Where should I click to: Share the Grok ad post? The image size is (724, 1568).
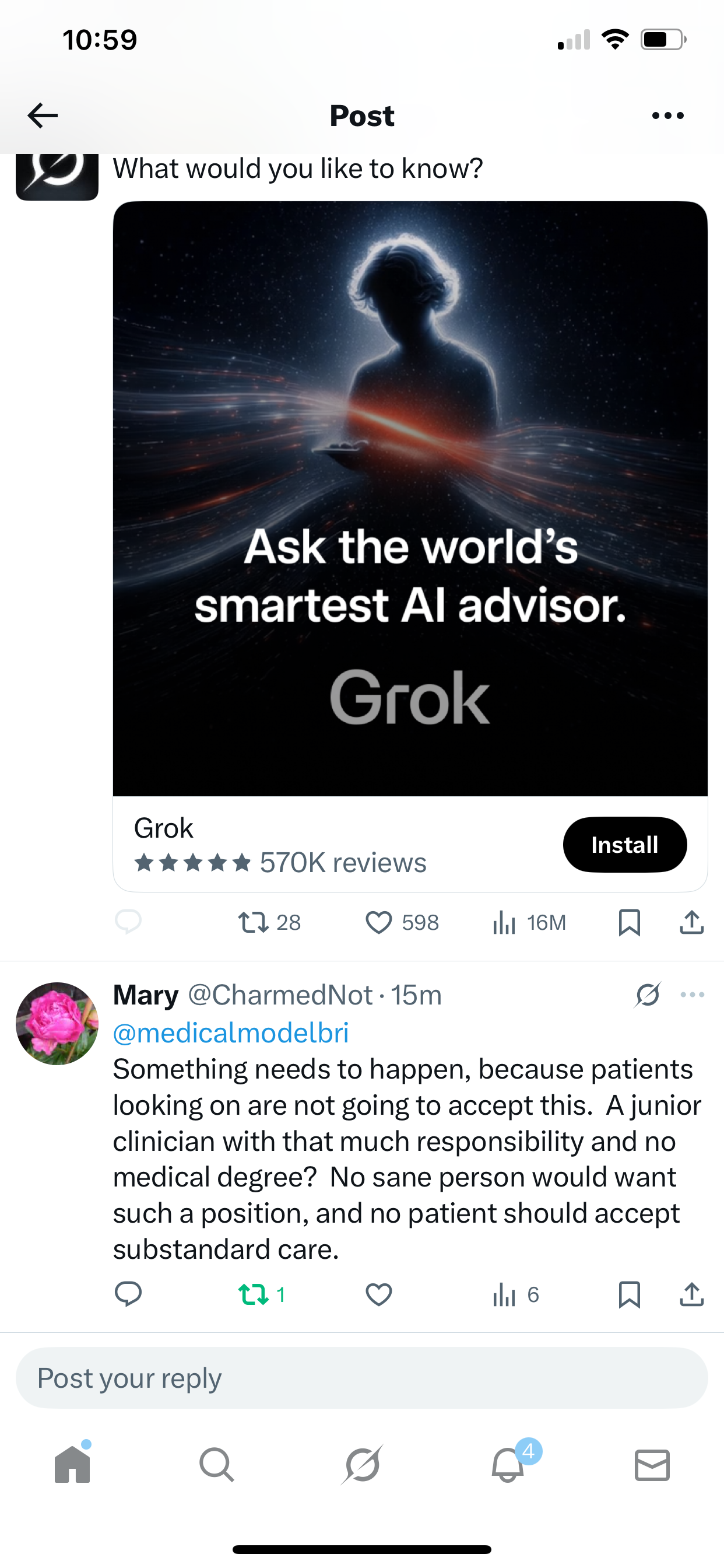(x=691, y=922)
